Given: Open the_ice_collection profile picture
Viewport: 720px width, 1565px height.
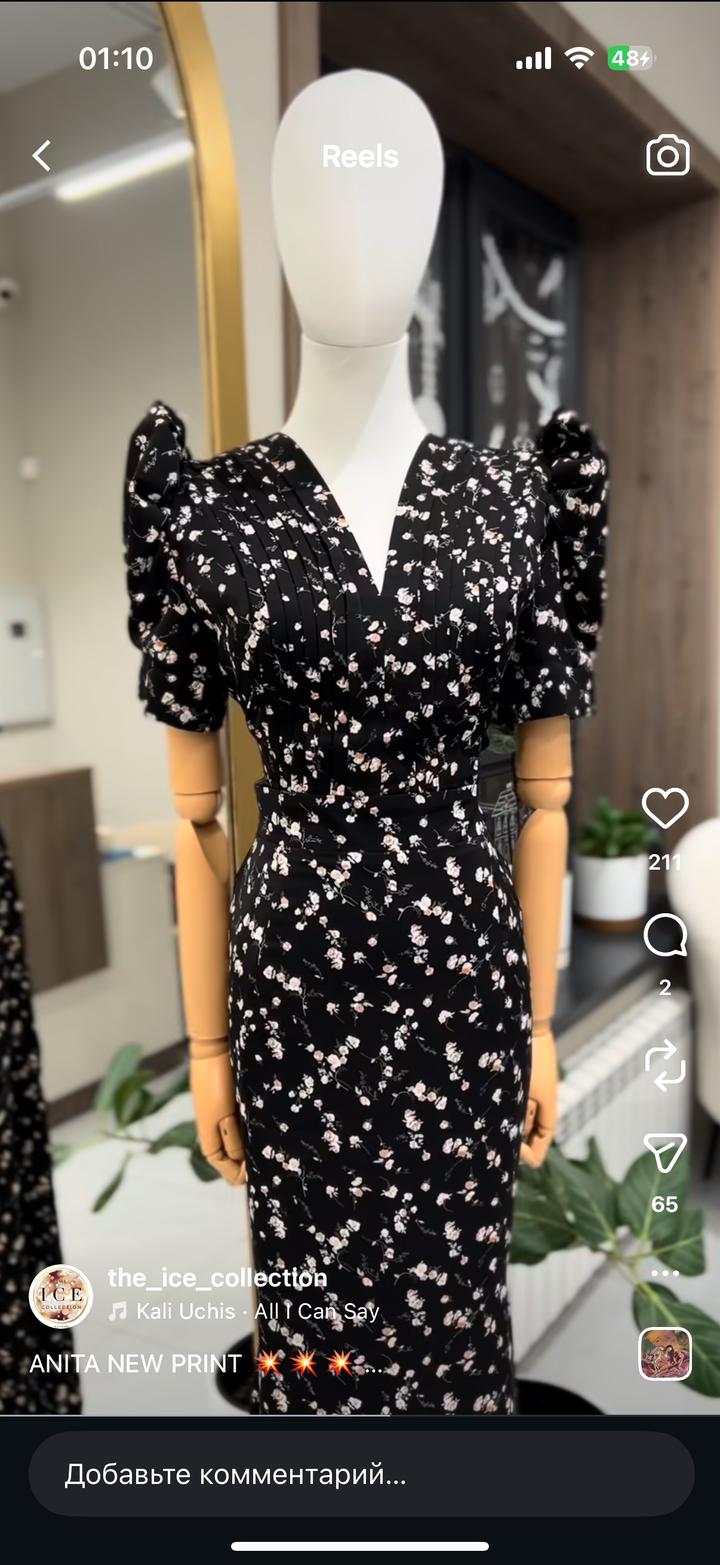Looking at the screenshot, I should 61,1296.
